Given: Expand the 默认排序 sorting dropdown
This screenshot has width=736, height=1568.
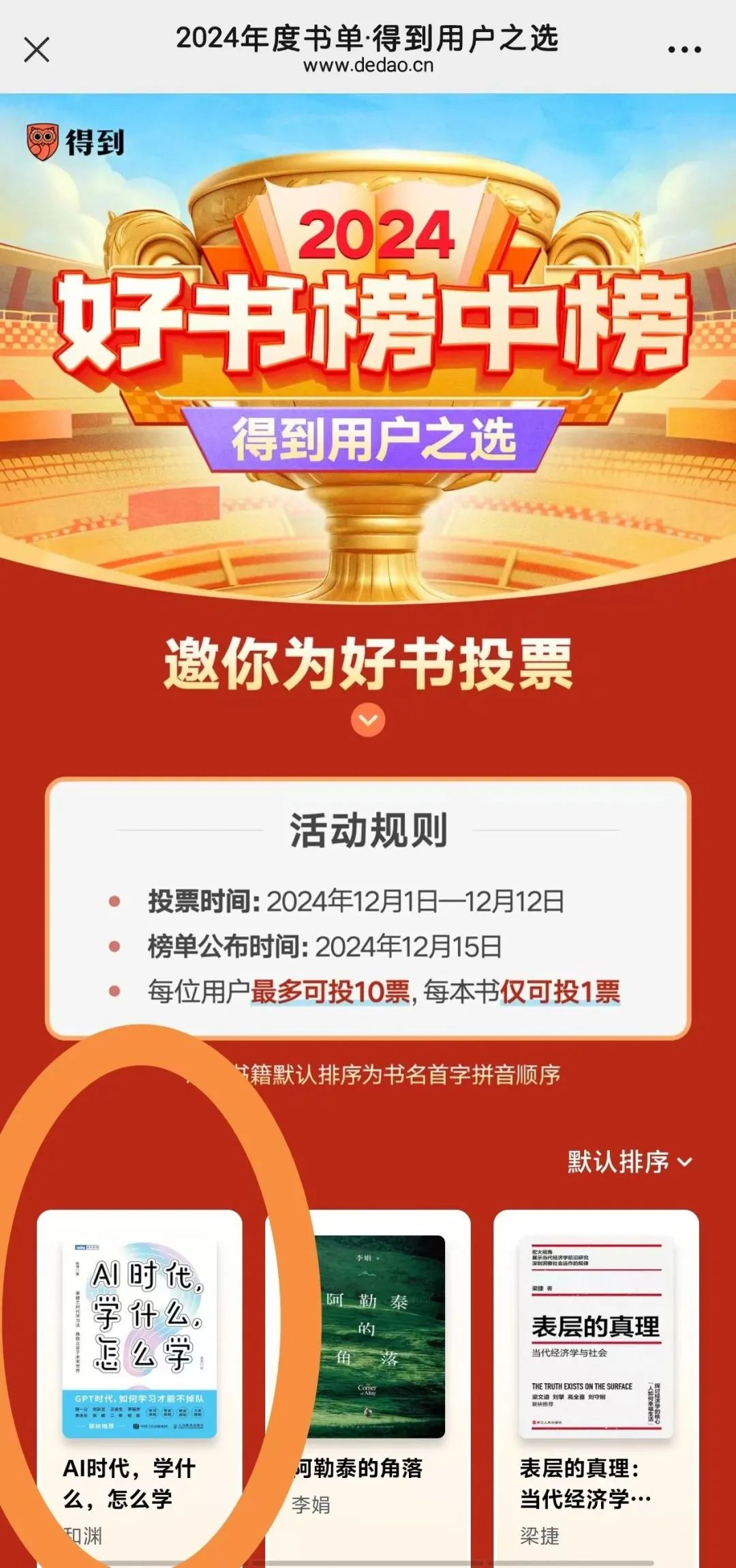Looking at the screenshot, I should click(x=630, y=1162).
